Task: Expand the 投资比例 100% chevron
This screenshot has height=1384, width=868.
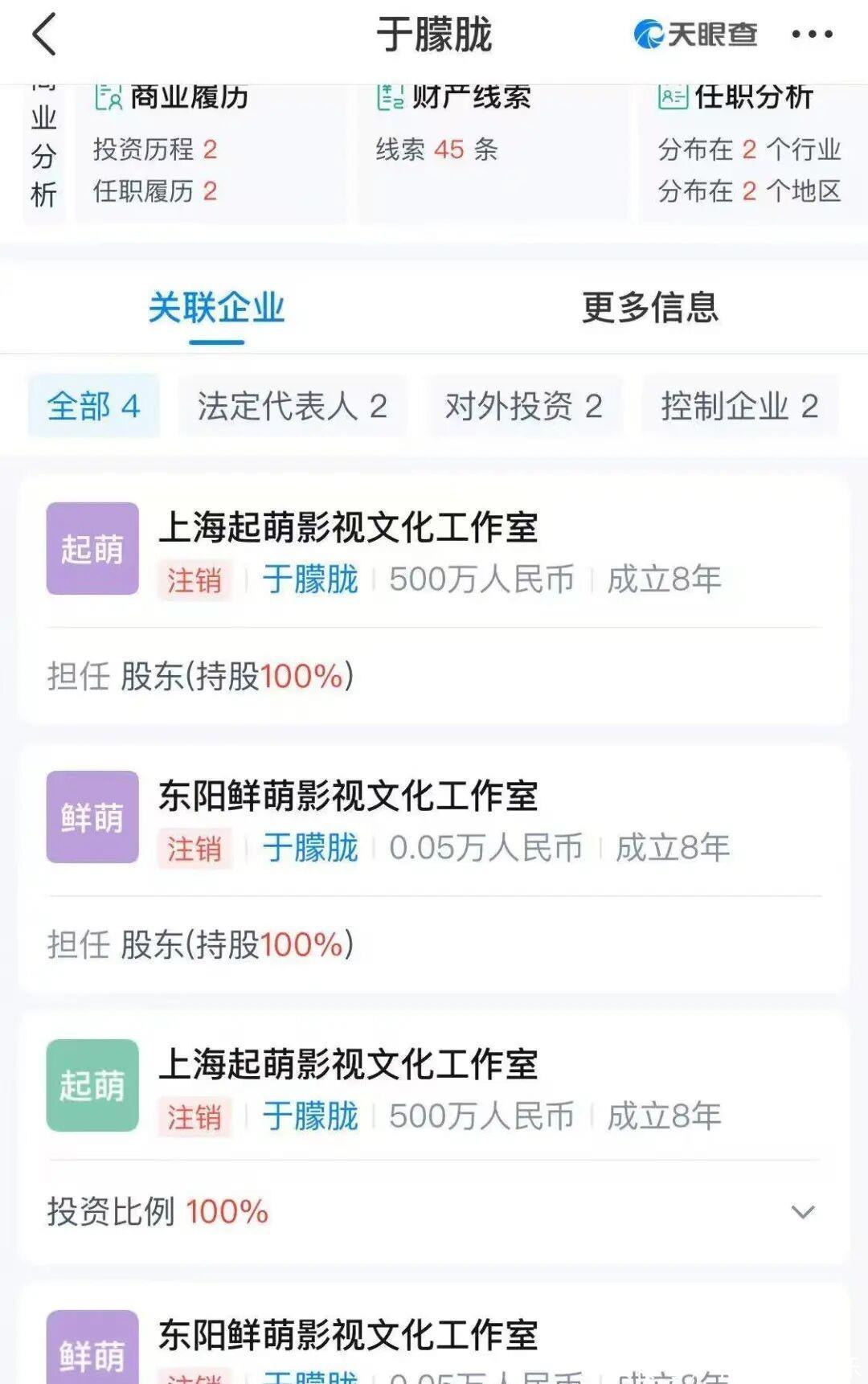Action: [803, 1212]
